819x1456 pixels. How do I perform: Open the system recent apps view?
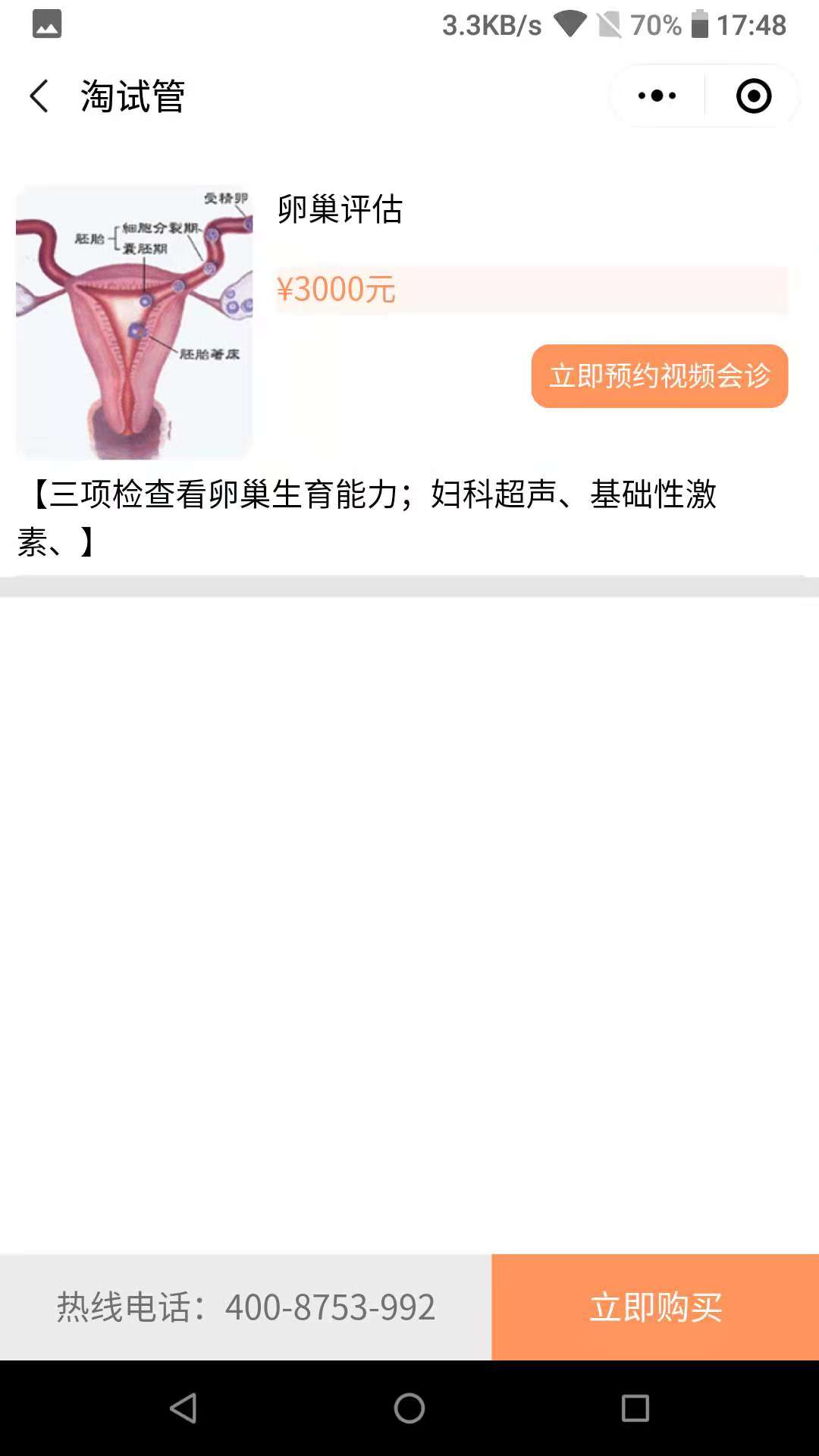tap(635, 1408)
